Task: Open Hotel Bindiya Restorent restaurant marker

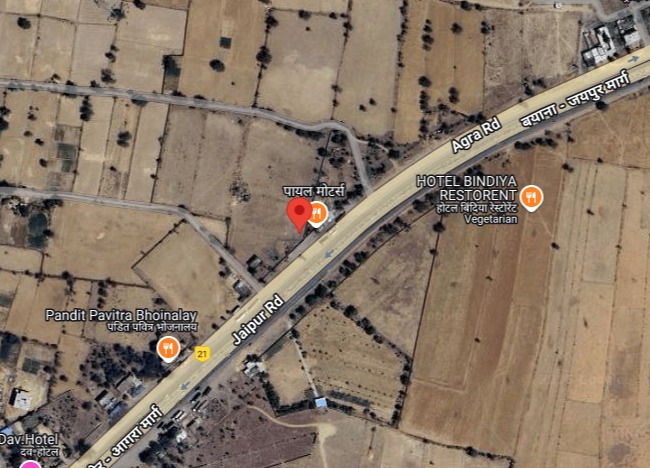Action: tap(531, 197)
